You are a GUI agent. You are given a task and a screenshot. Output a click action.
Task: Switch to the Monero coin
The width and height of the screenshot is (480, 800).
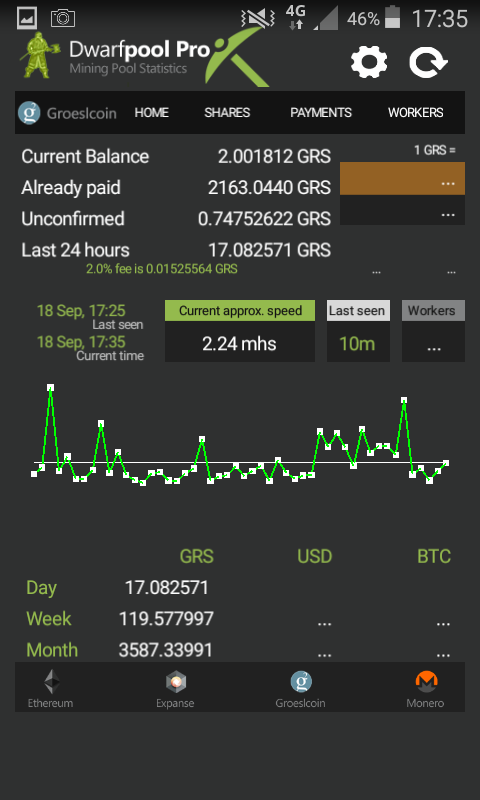(x=425, y=688)
